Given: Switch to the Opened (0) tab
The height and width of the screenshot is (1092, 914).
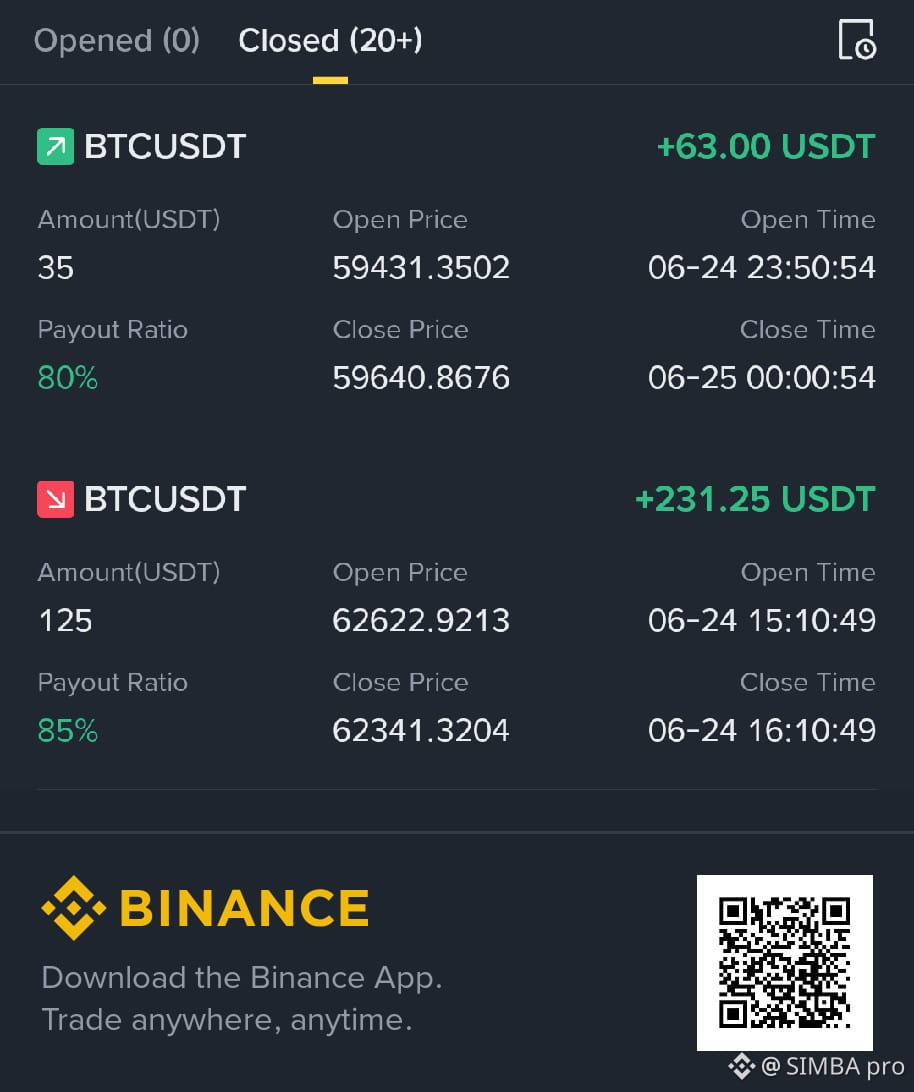Looking at the screenshot, I should pos(116,40).
